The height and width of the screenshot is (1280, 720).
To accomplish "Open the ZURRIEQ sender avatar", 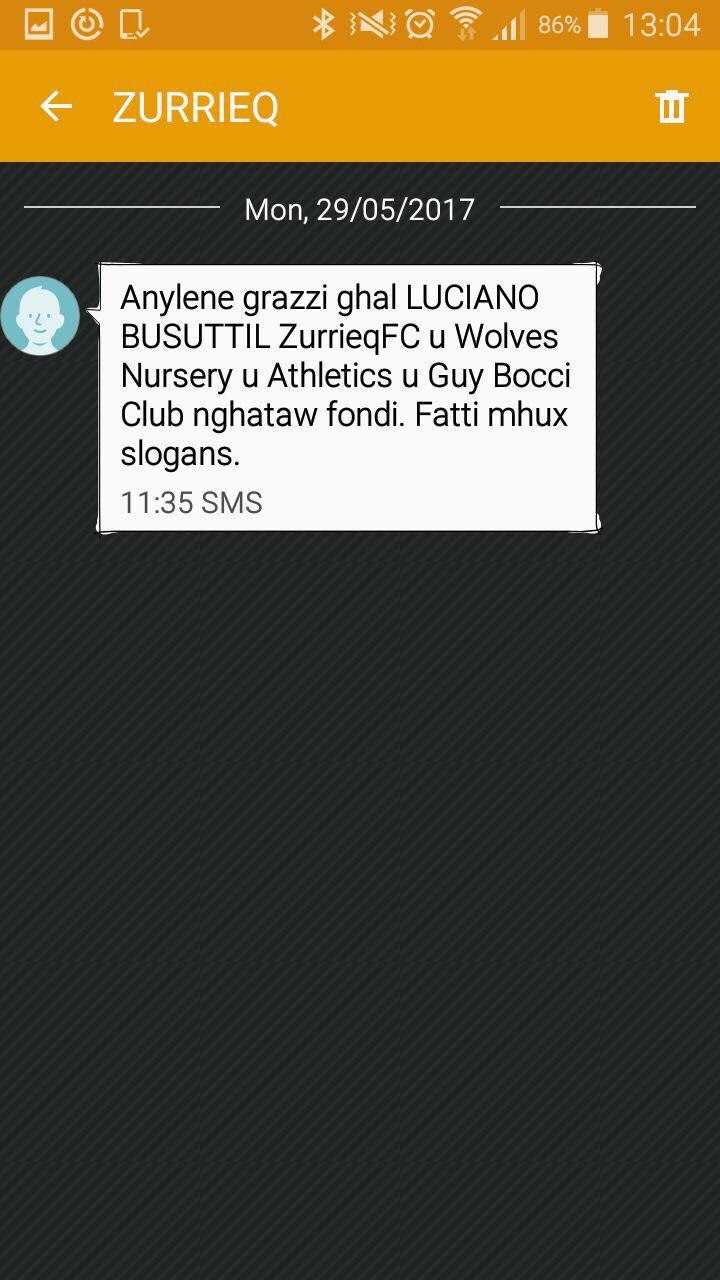I will tap(40, 316).
